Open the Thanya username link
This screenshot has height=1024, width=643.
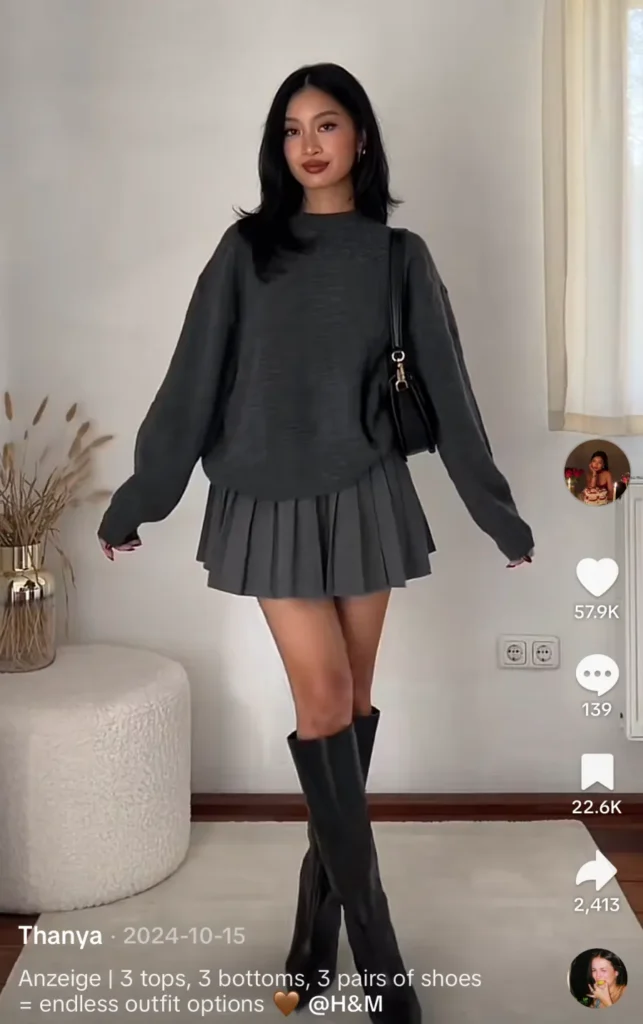[60, 936]
